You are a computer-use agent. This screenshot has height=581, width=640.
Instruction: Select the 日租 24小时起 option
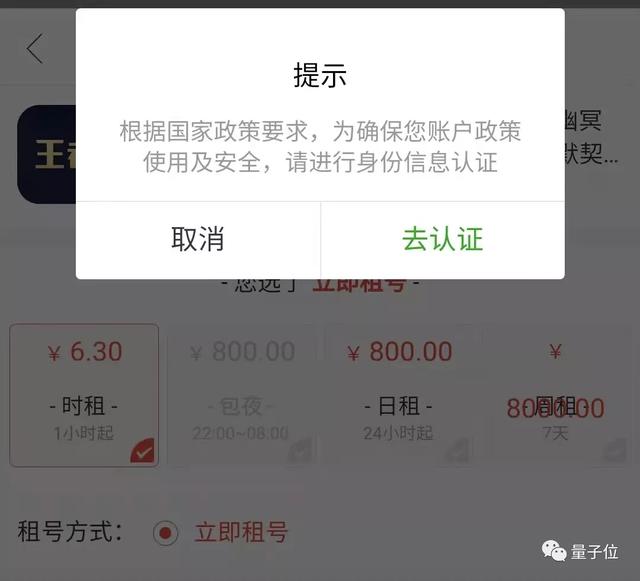(398, 395)
